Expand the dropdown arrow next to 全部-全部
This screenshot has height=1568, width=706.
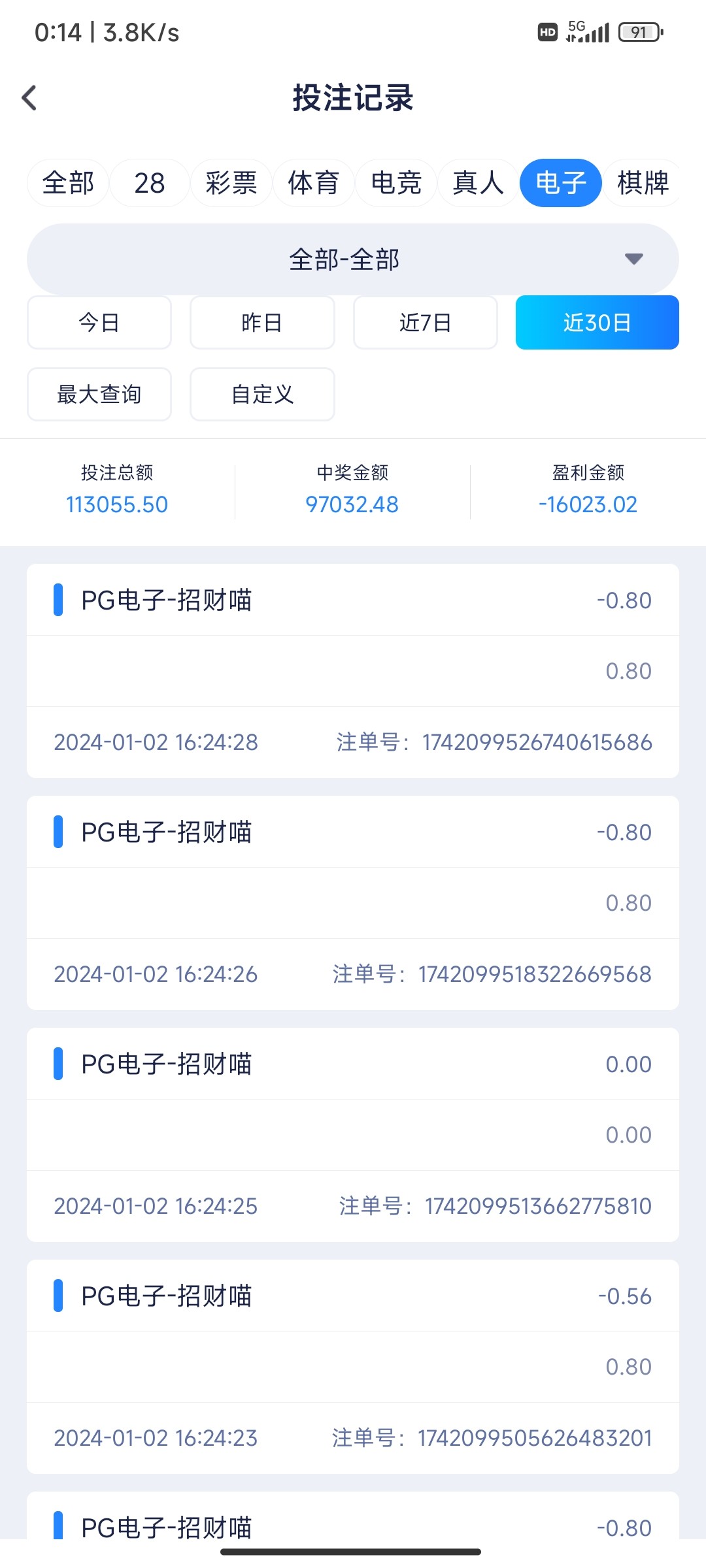point(633,259)
